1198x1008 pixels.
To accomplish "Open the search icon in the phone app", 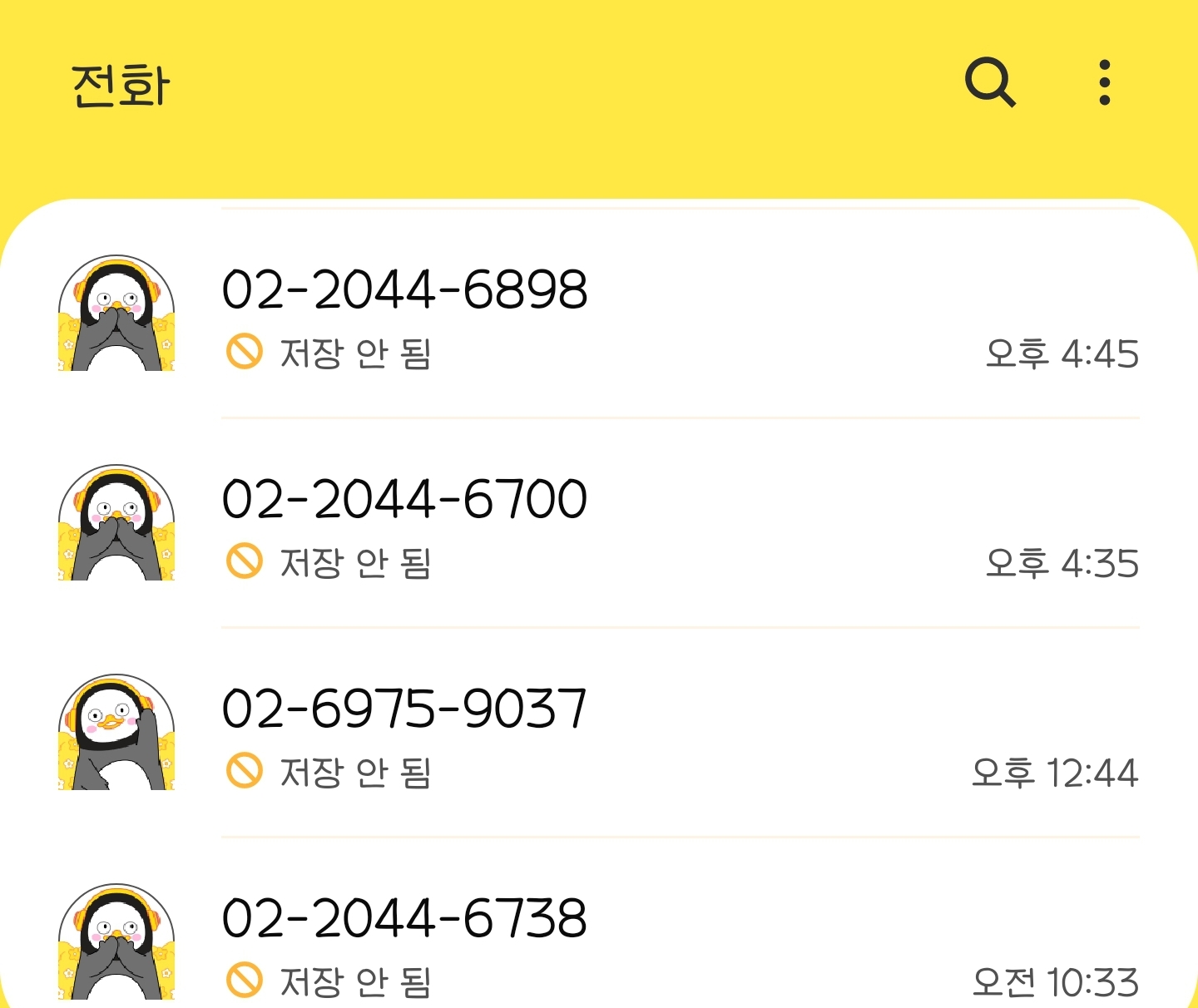I will tap(990, 83).
